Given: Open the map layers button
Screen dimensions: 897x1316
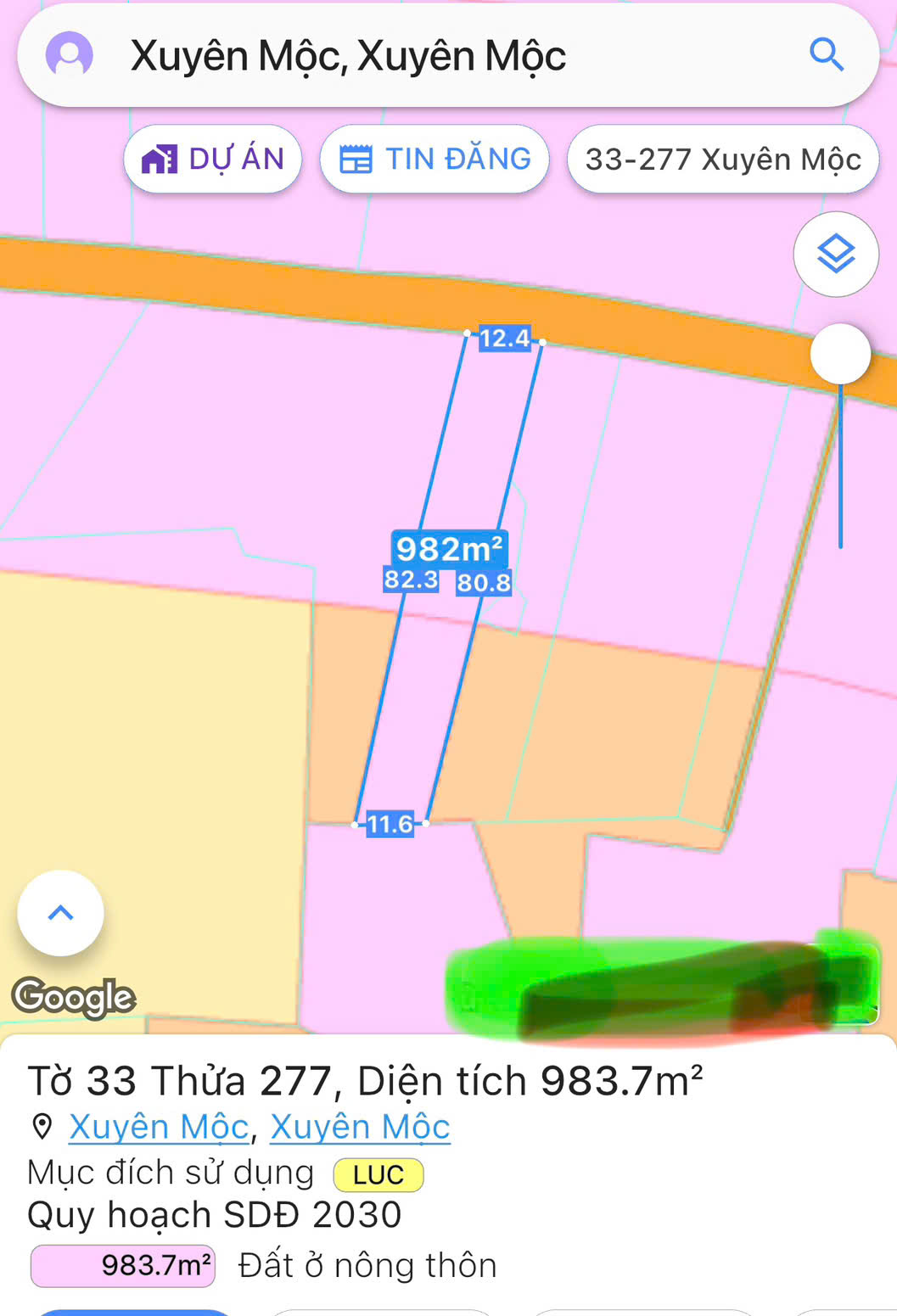Looking at the screenshot, I should (x=835, y=254).
